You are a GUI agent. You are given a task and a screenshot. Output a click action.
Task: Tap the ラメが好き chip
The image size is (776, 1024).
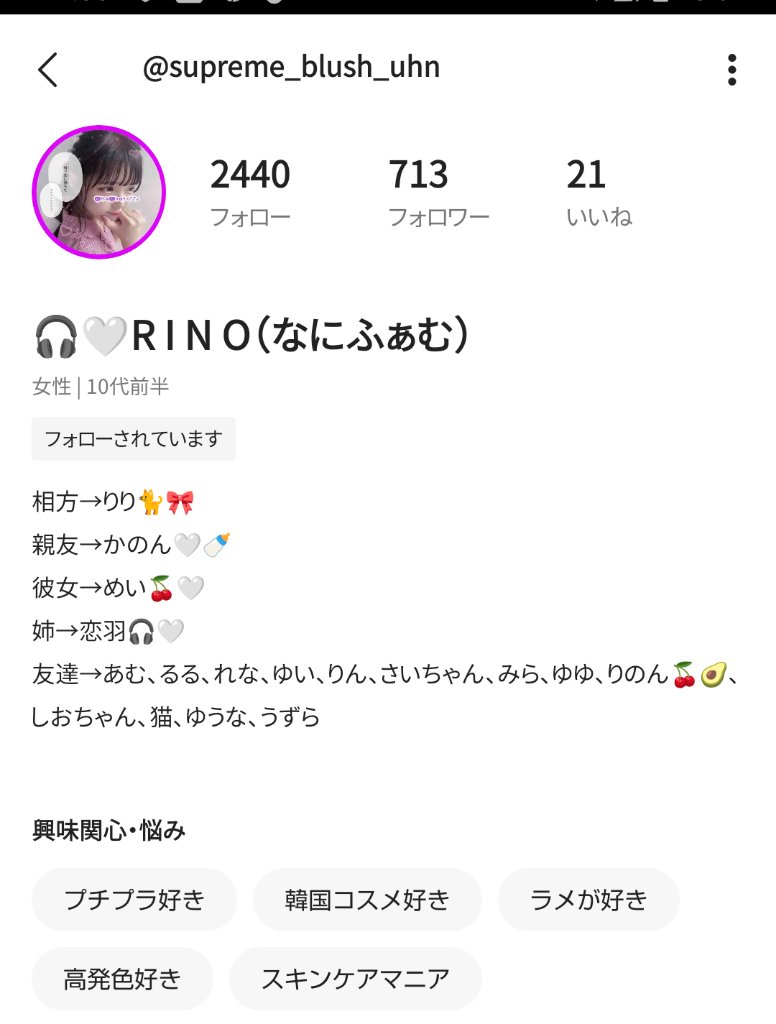(x=588, y=899)
